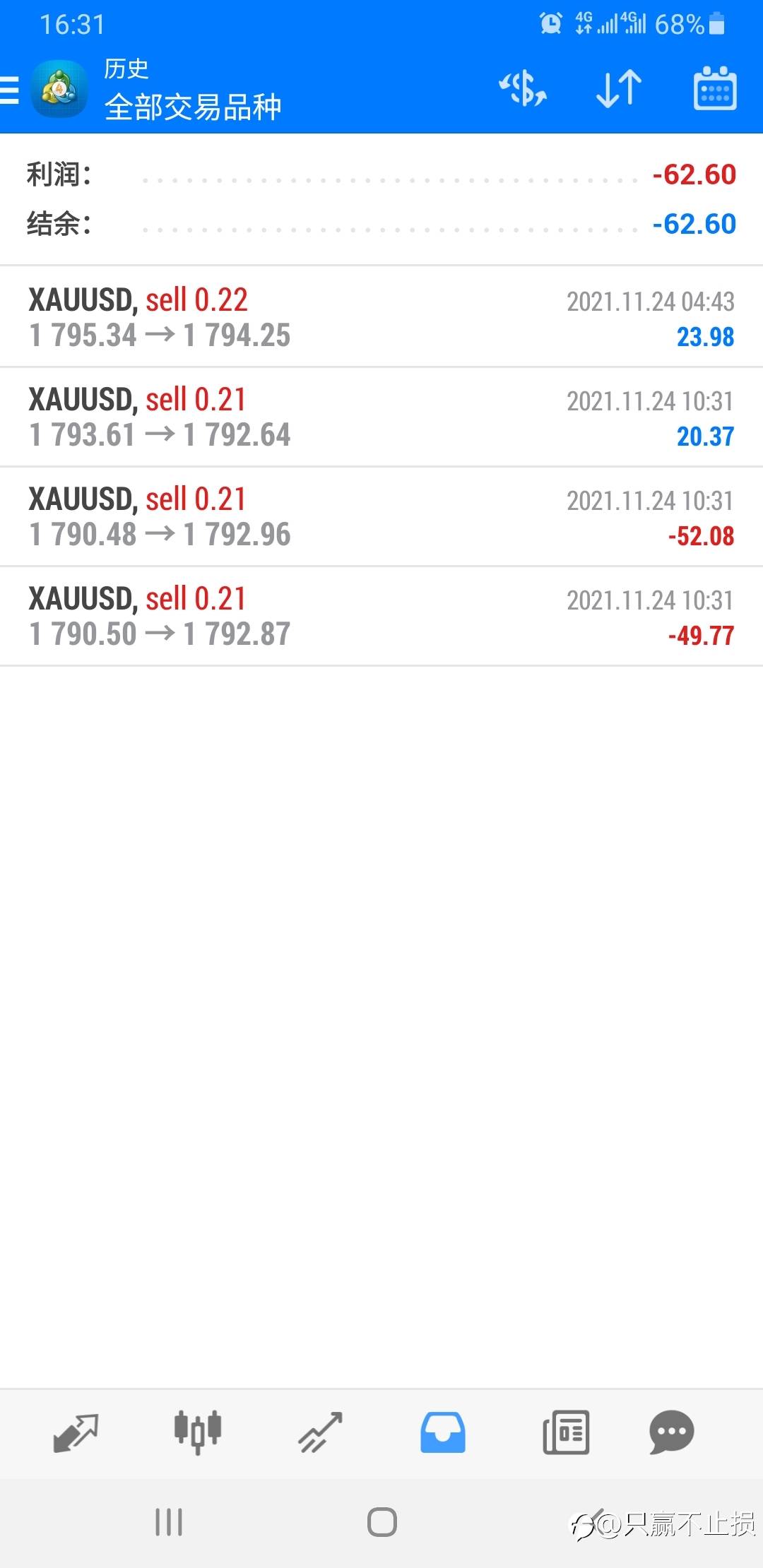Switch to the Quotes tab
763x1568 pixels.
76,1432
